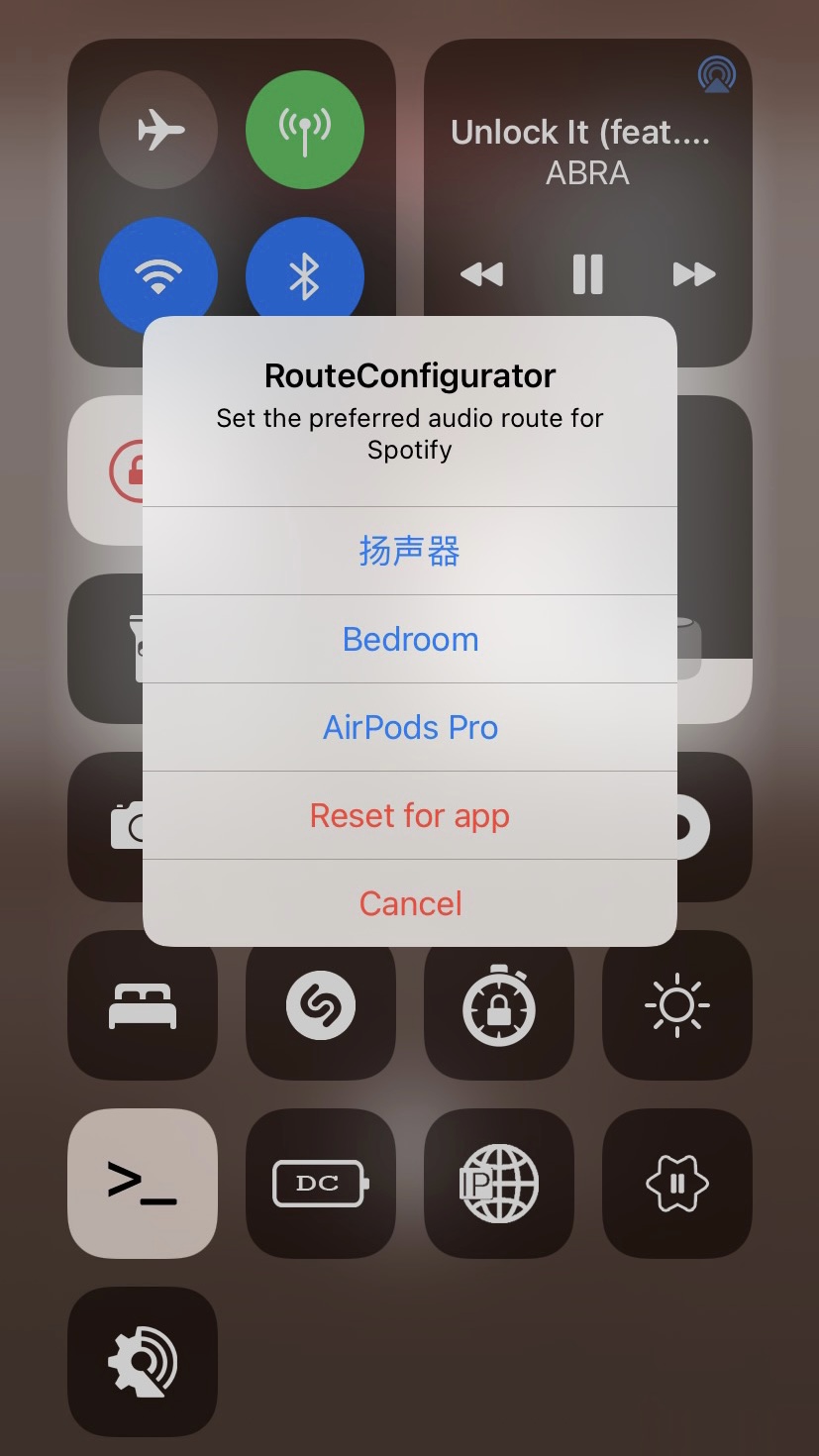Tap Reset for app
This screenshot has width=819, height=1456.
point(410,815)
